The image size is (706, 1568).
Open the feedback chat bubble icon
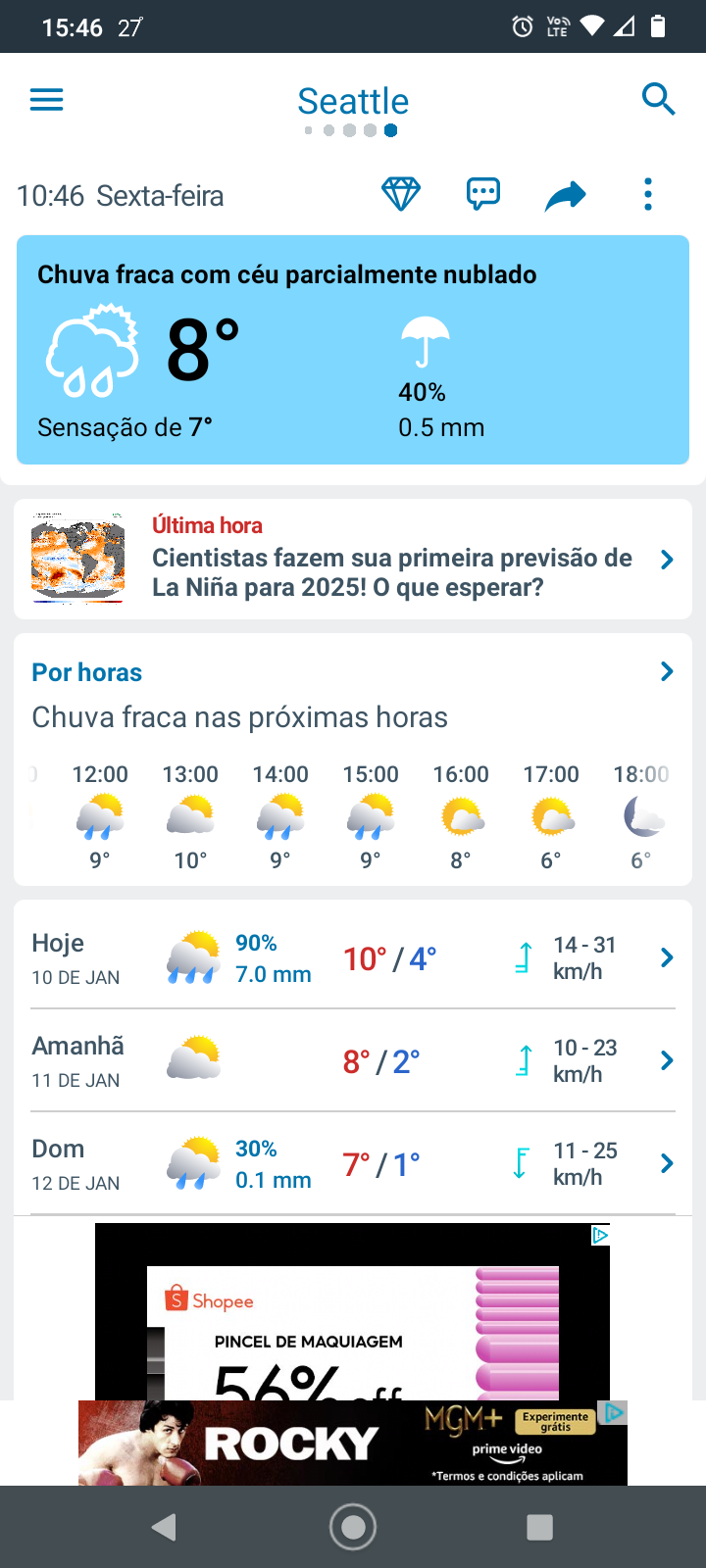(x=482, y=194)
